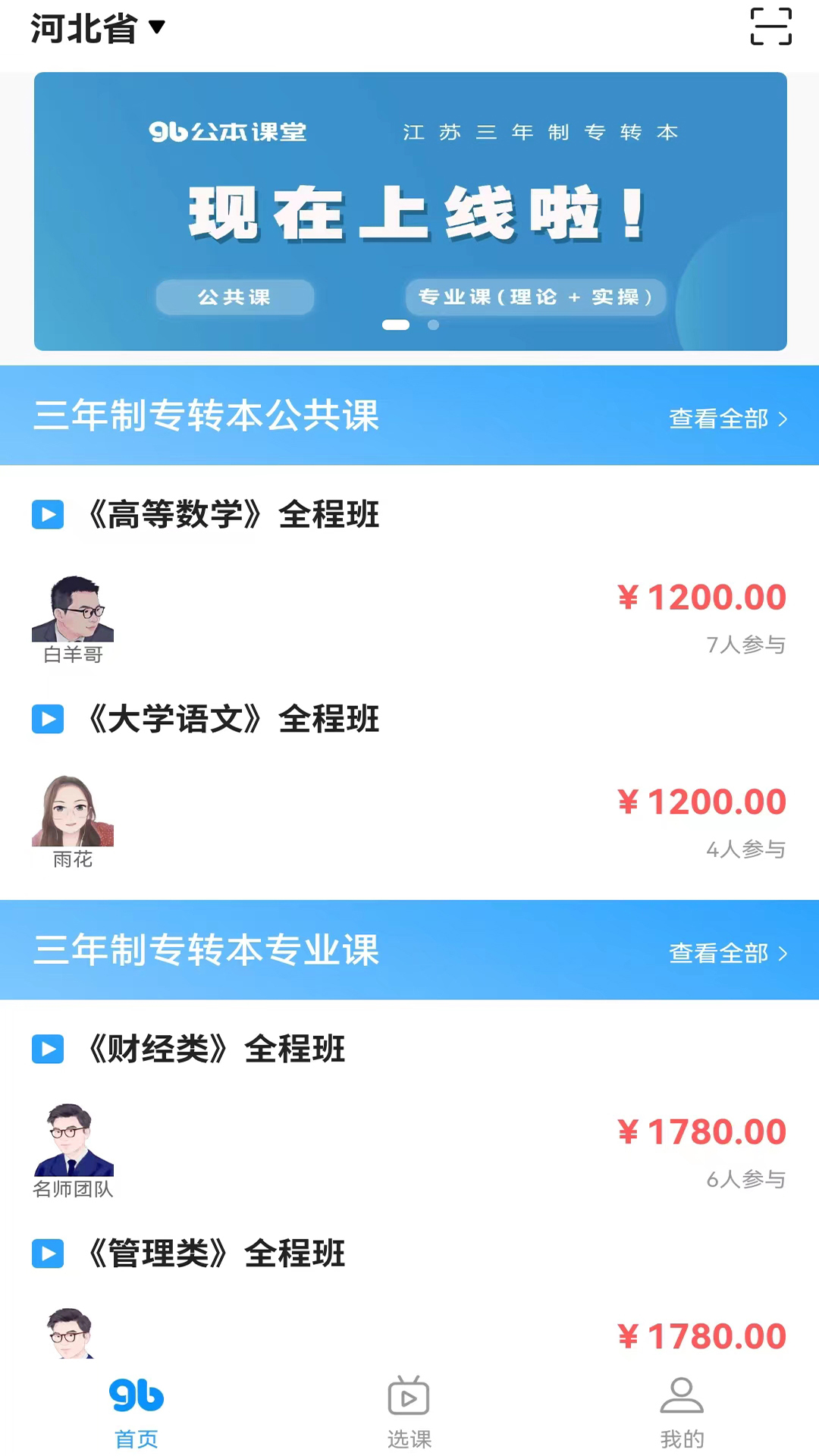This screenshot has height=1456, width=819.
Task: Open the 现在上线啦 promotional banner
Action: (409, 210)
